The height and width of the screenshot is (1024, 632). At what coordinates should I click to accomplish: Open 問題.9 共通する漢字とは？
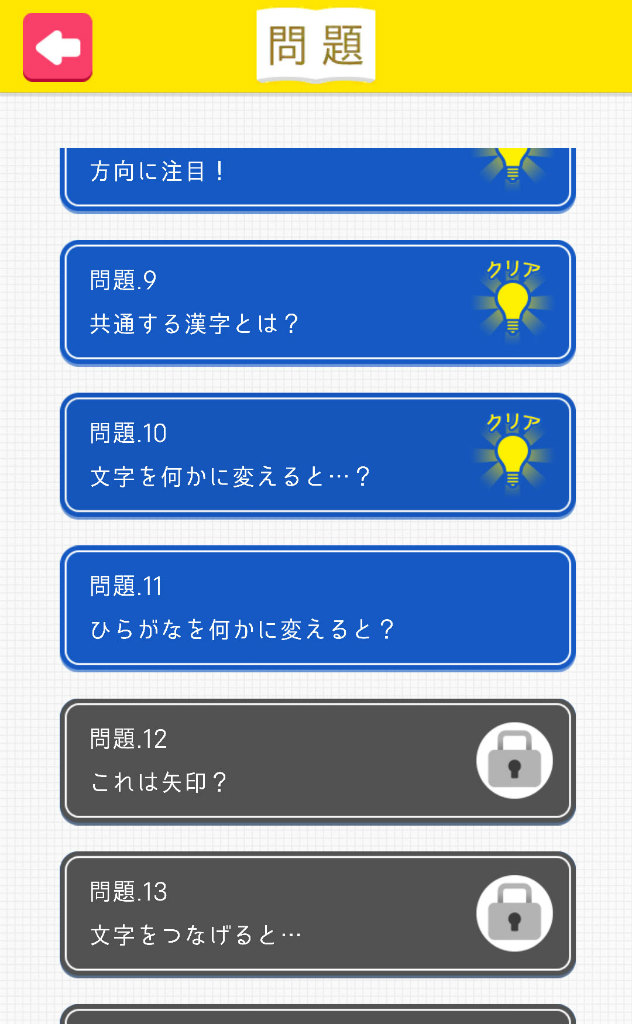coord(316,302)
